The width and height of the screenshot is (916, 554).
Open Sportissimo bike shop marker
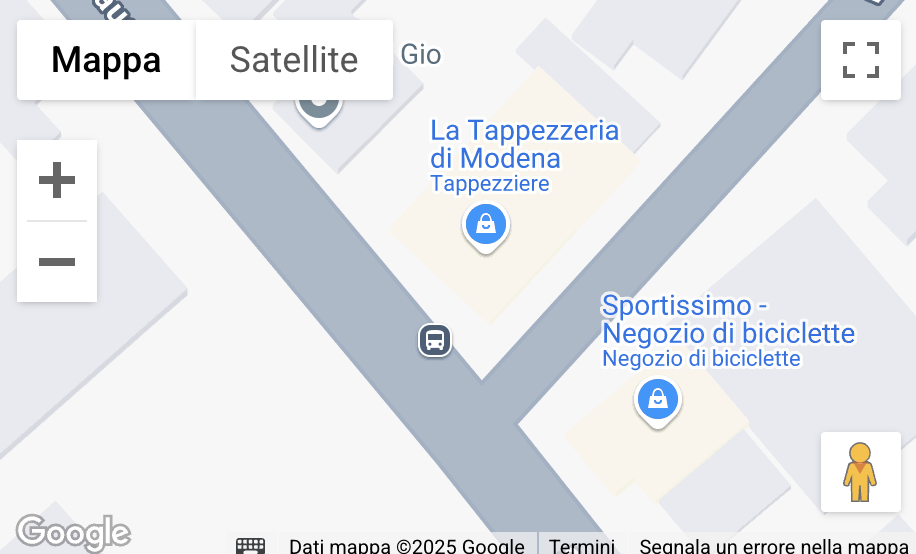click(x=658, y=401)
